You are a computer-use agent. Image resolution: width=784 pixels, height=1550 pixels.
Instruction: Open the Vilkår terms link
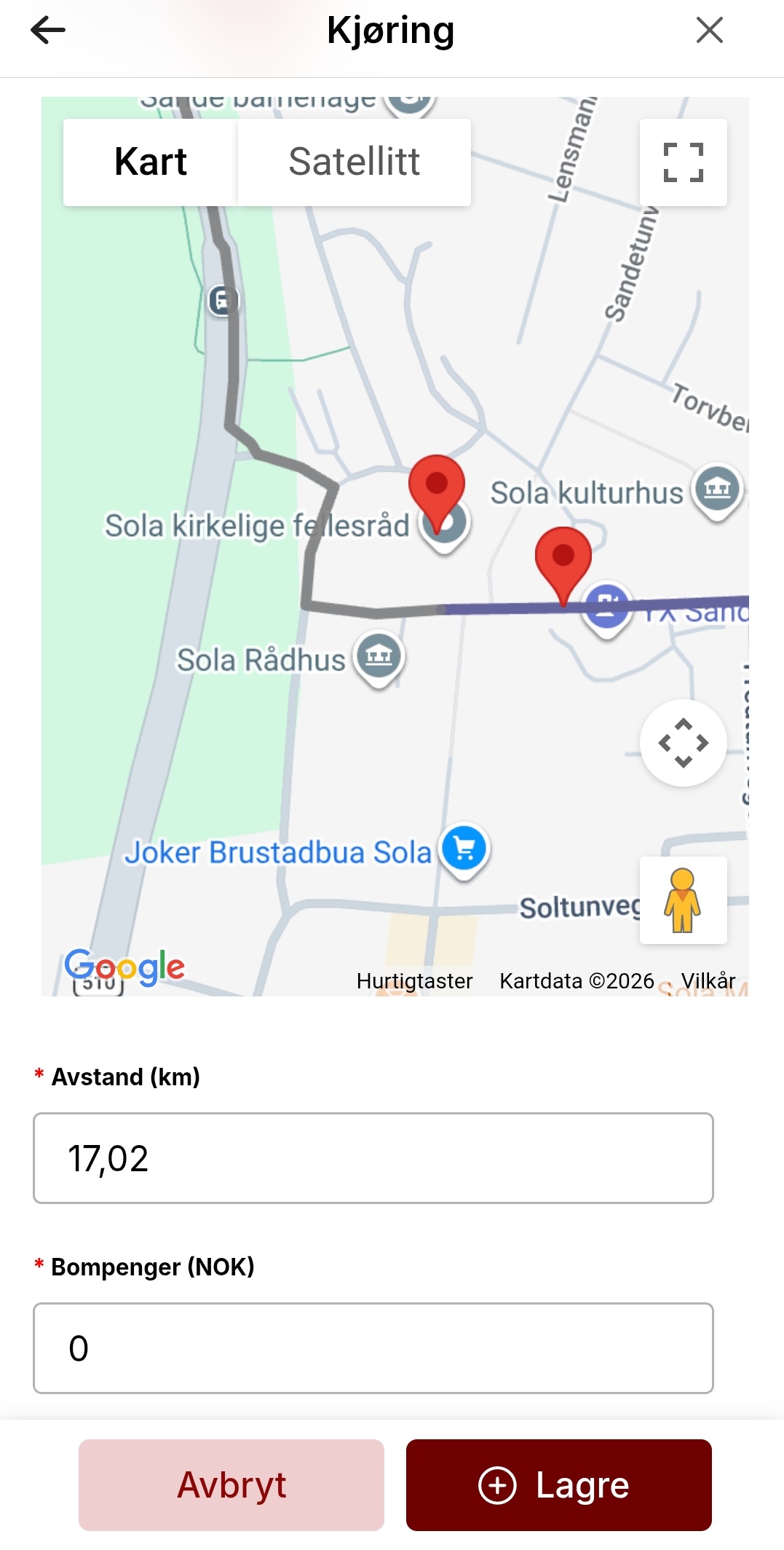pyautogui.click(x=708, y=981)
